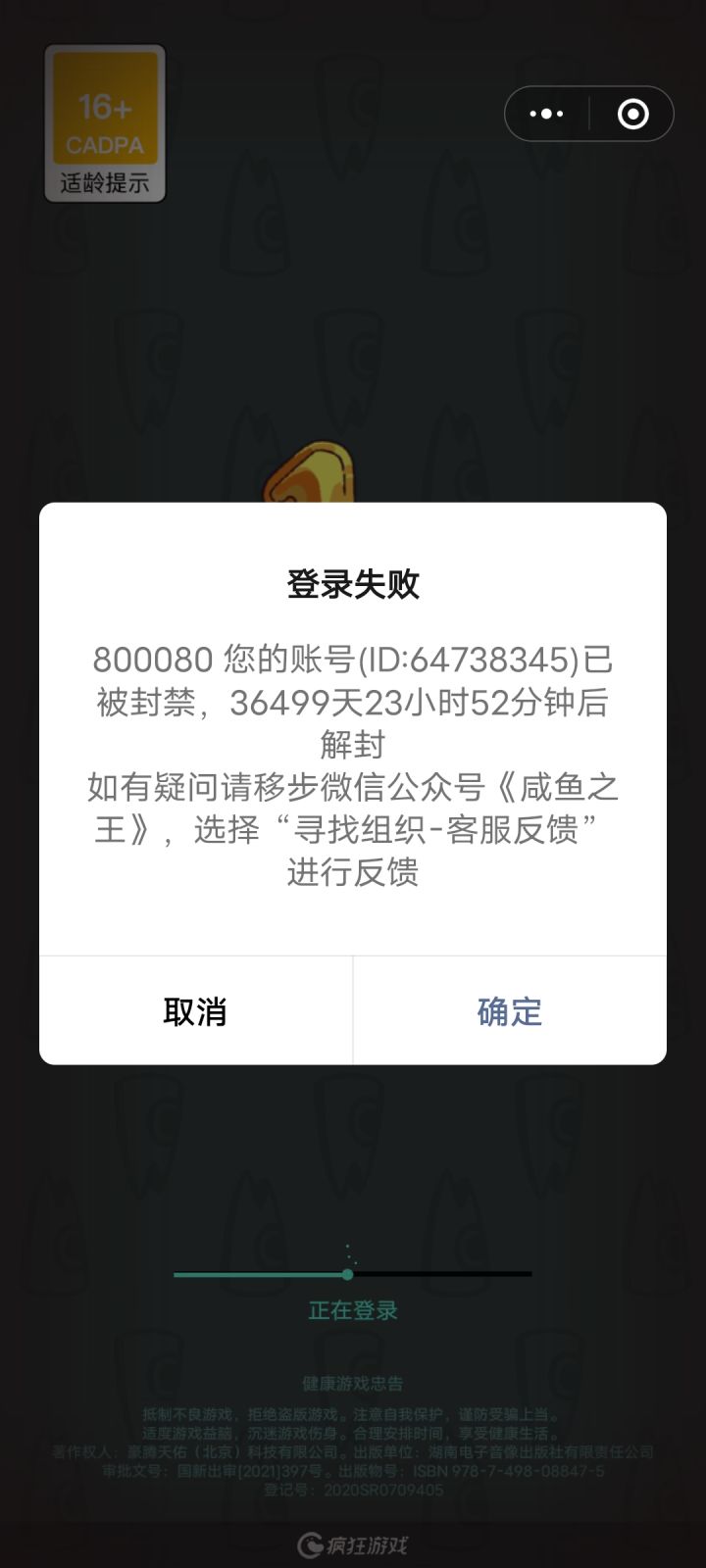Tap the unban countdown 36499天 text

[x=290, y=698]
